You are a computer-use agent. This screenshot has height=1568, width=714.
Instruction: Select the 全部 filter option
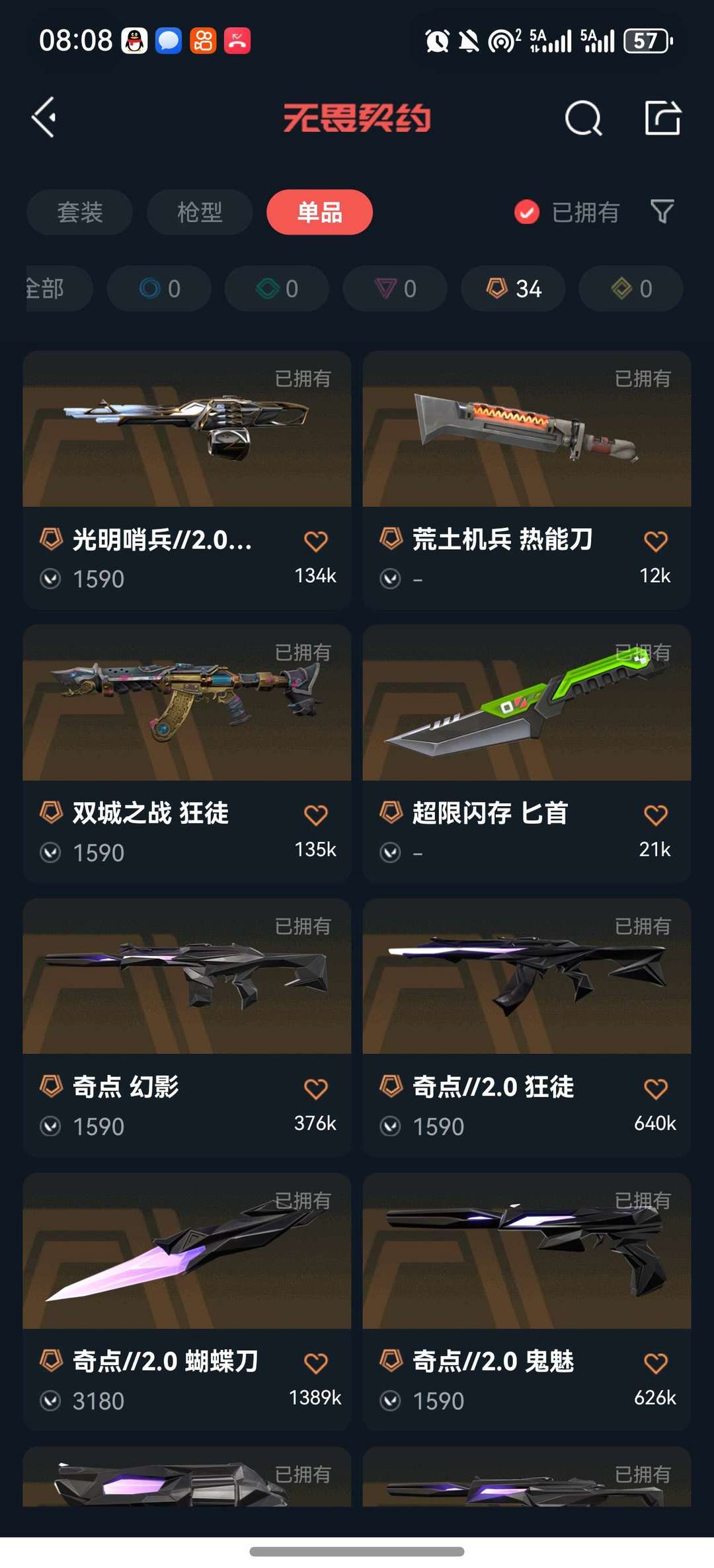[50, 288]
